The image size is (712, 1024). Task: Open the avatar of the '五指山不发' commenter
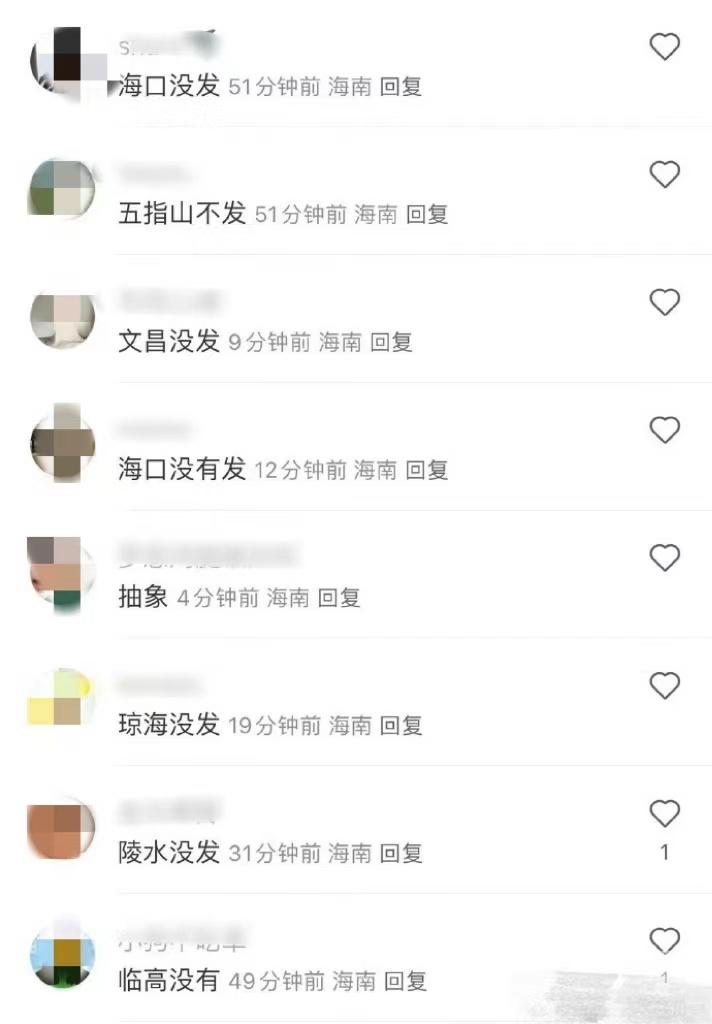(x=63, y=190)
